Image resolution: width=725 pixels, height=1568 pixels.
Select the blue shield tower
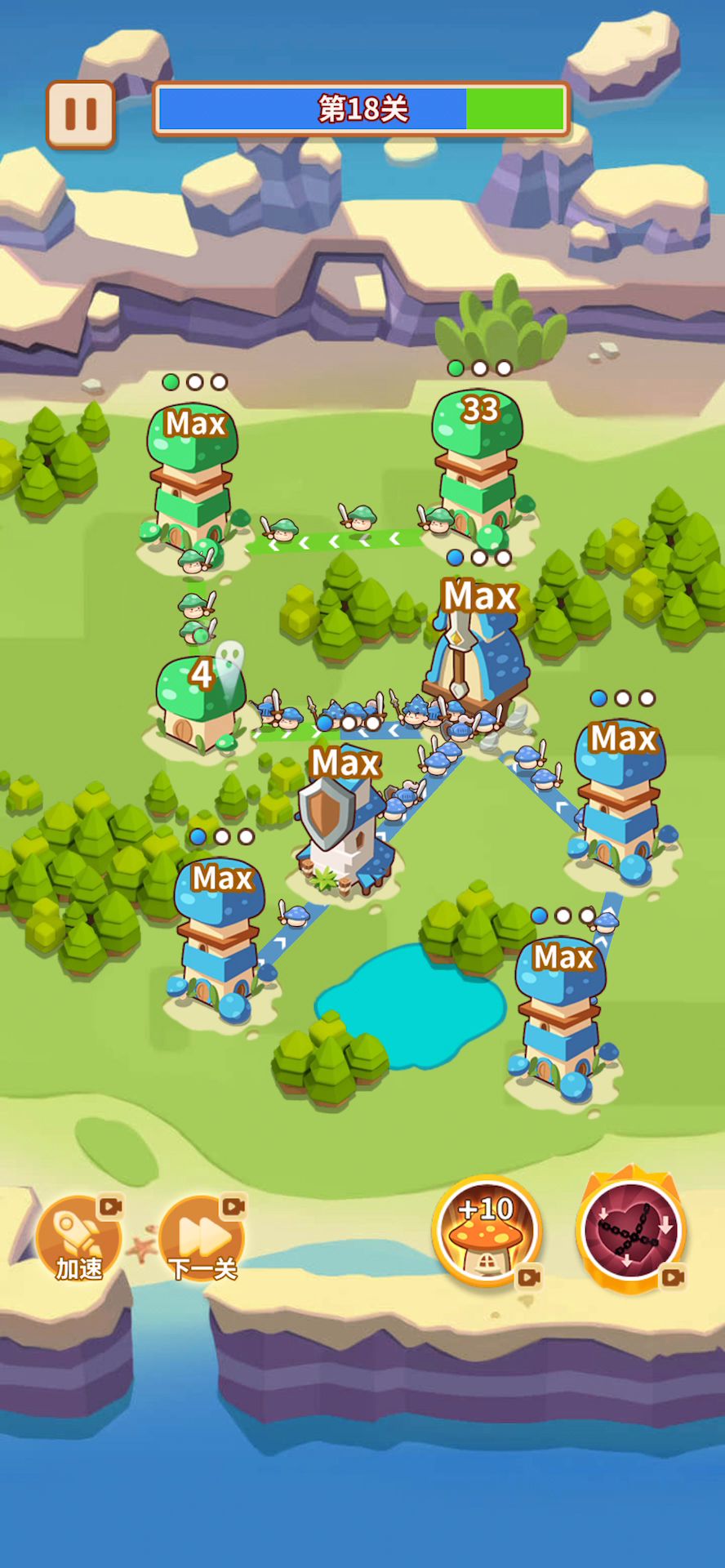(343, 833)
